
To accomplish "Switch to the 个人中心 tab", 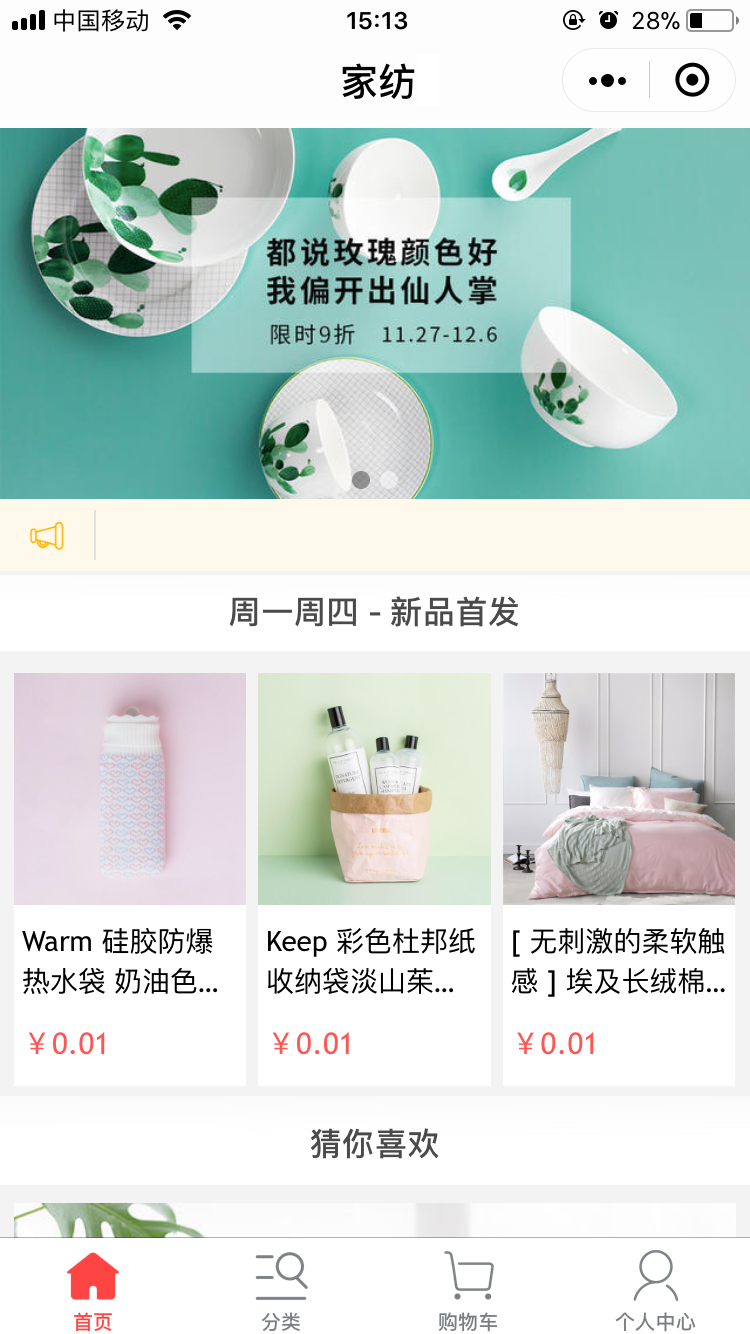I will click(x=655, y=1290).
